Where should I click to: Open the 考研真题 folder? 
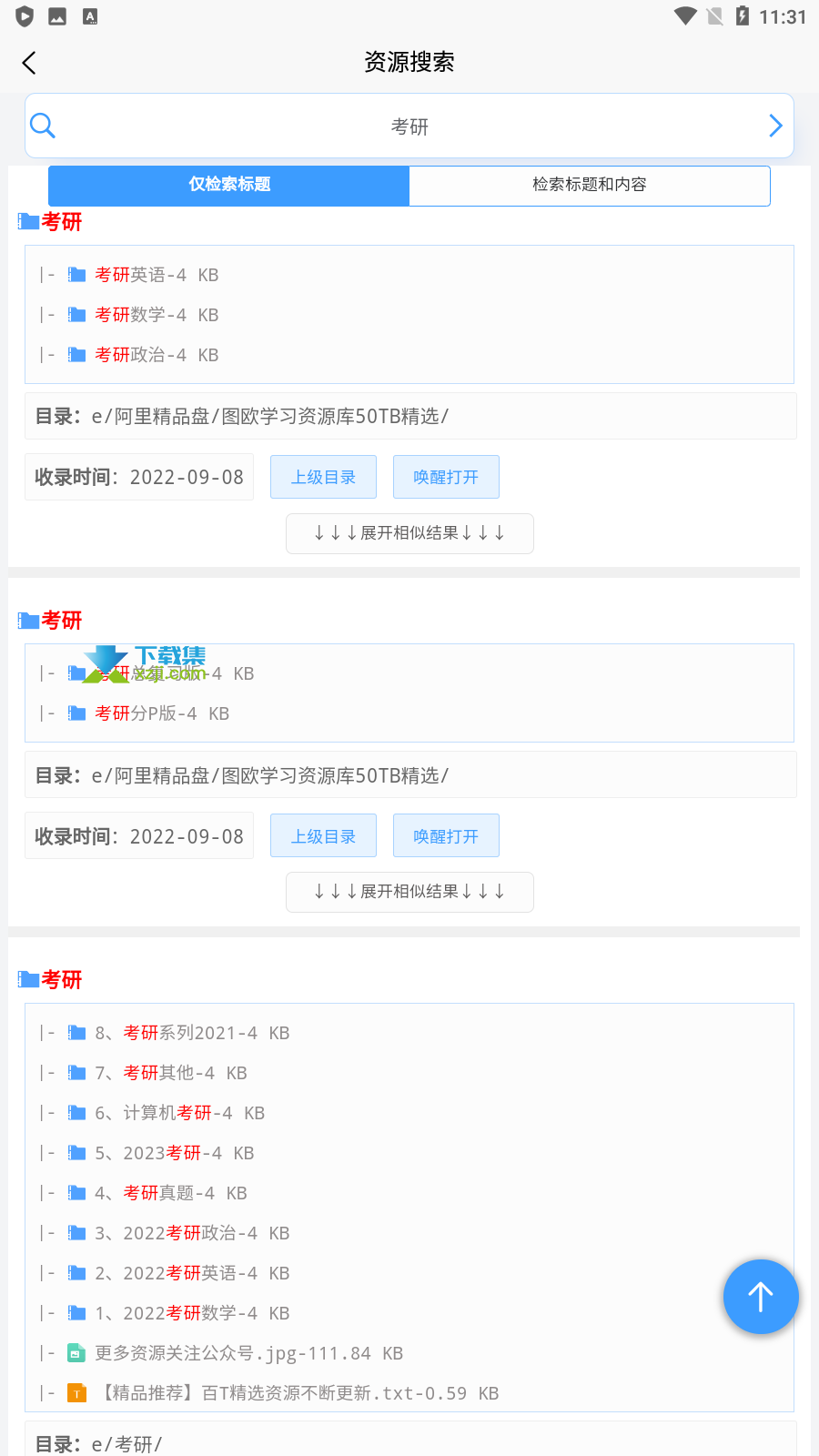click(171, 1193)
